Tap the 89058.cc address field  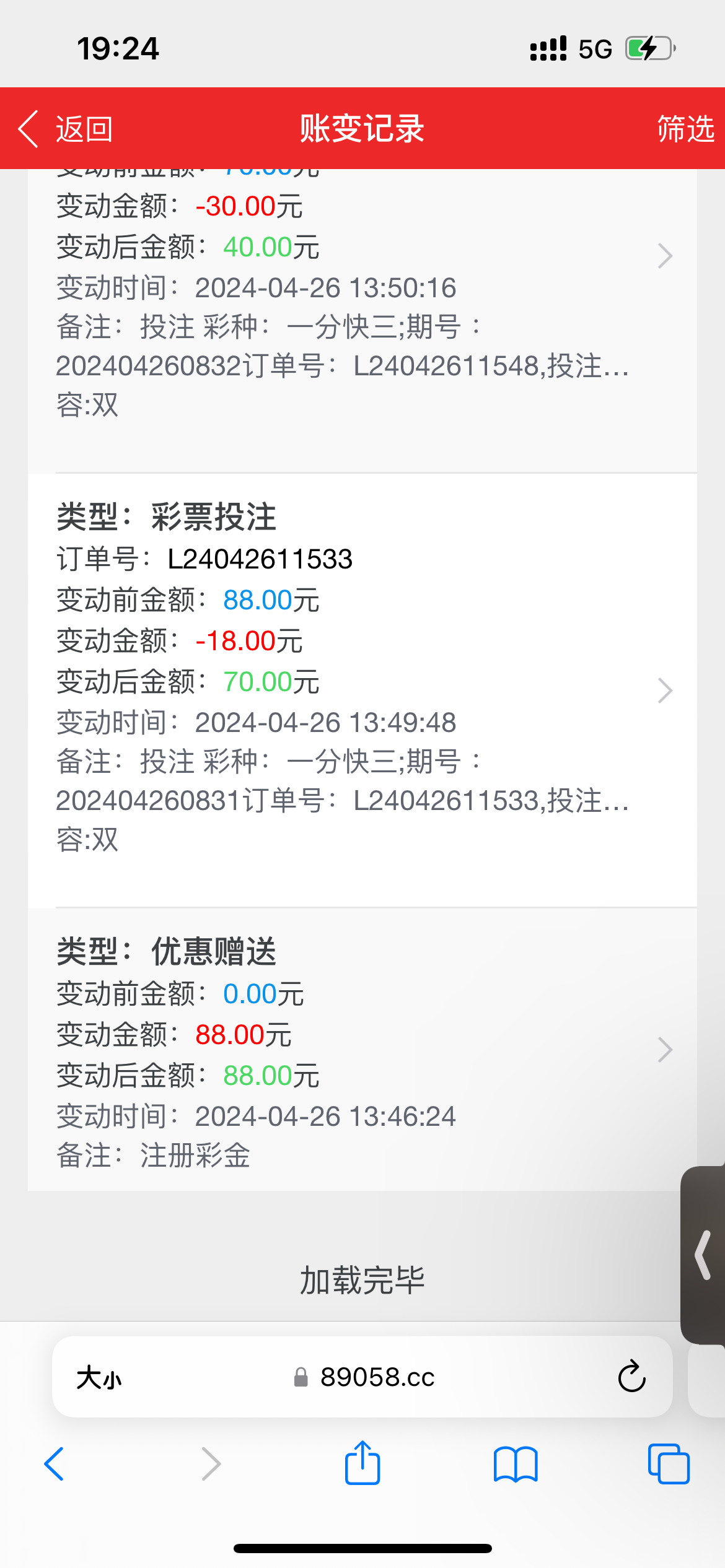(363, 1377)
